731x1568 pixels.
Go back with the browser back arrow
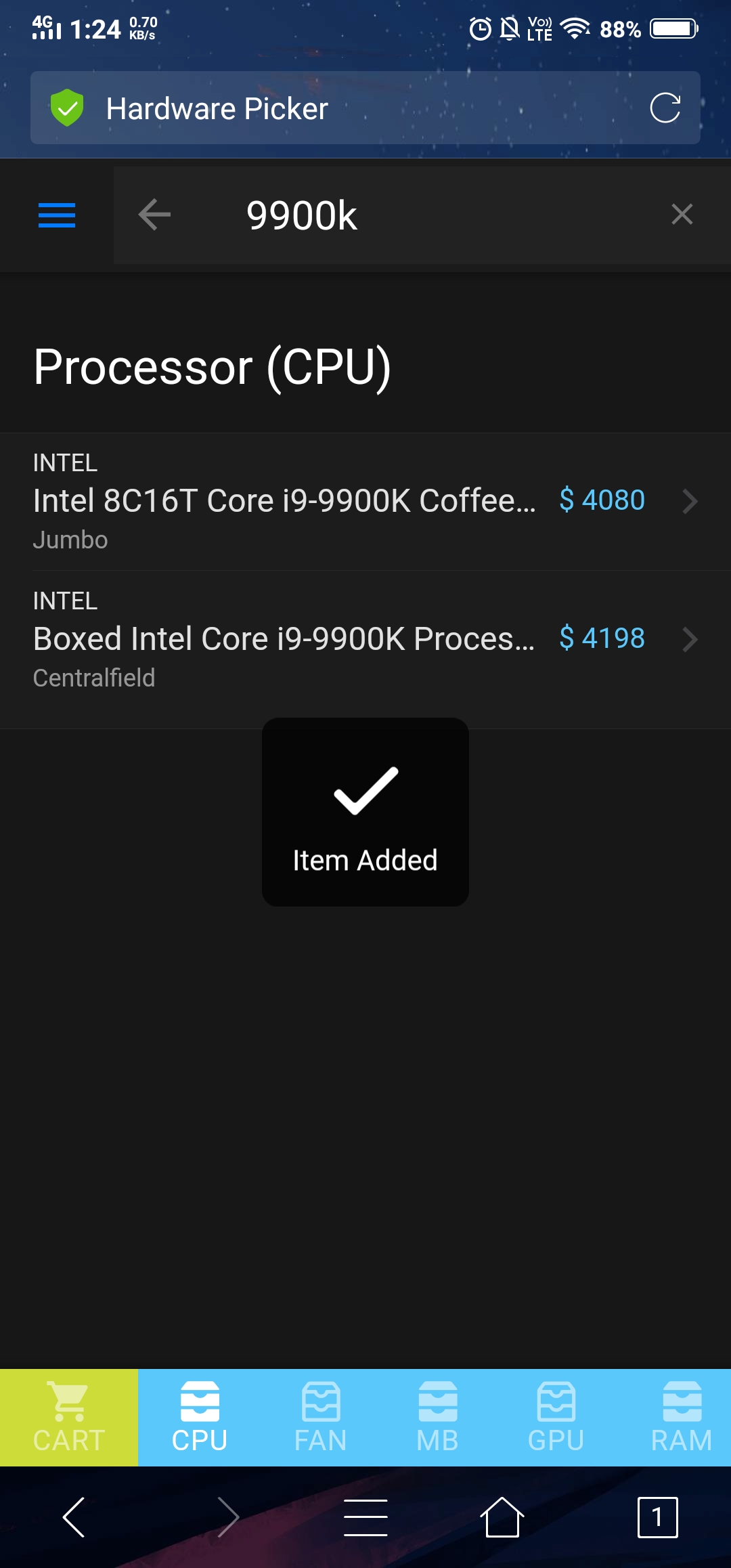click(74, 1517)
